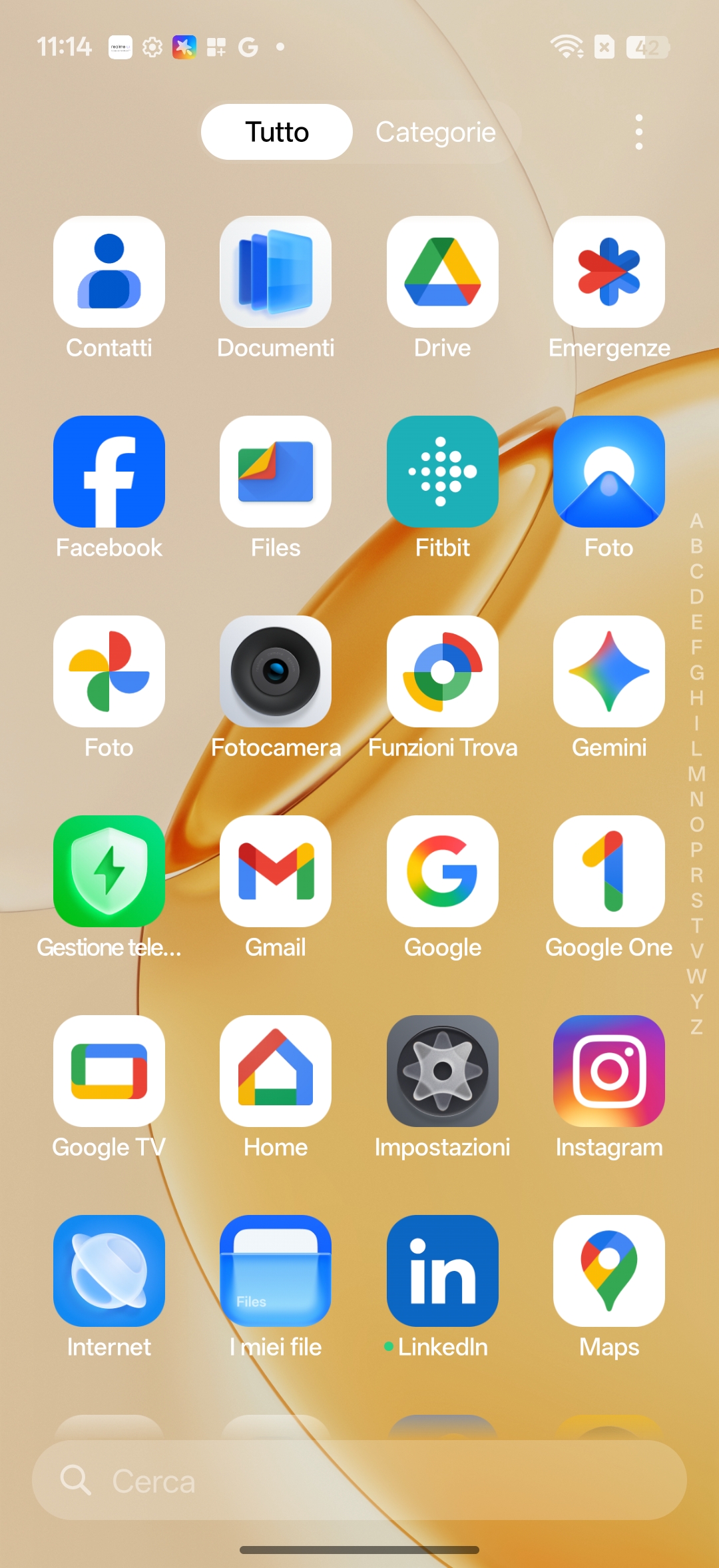
Task: Open the LinkedIn app
Action: click(443, 1271)
